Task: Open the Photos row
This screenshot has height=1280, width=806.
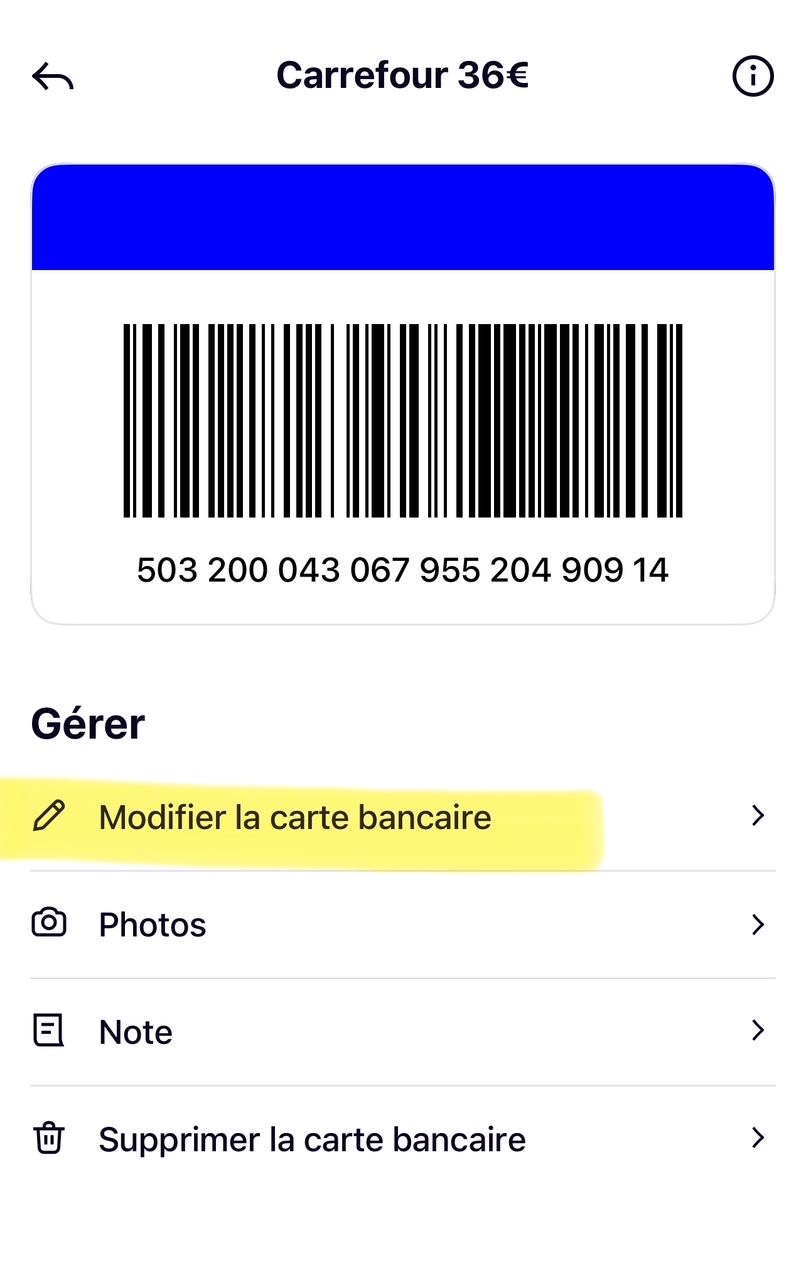Action: tap(153, 925)
